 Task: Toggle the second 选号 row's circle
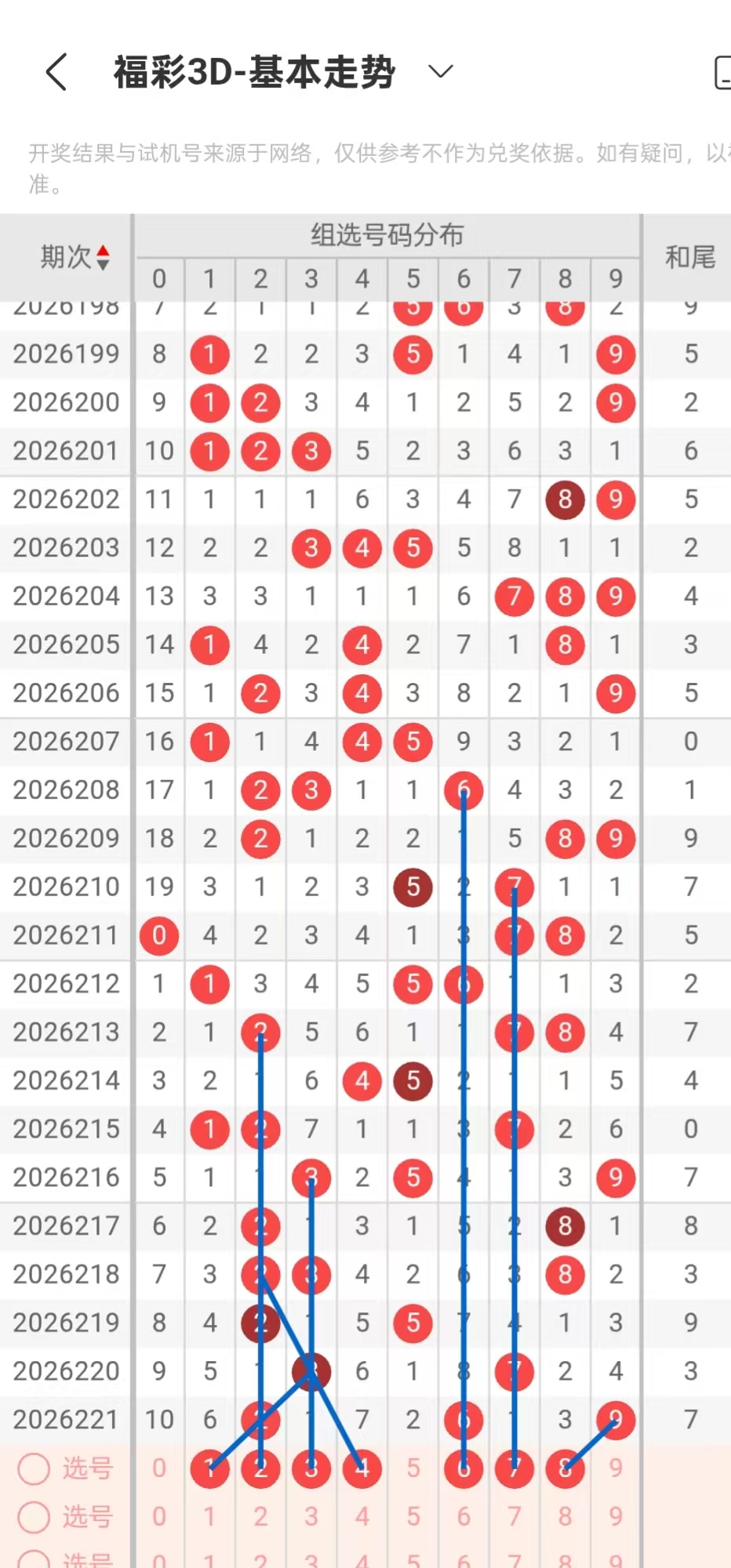(x=34, y=1517)
